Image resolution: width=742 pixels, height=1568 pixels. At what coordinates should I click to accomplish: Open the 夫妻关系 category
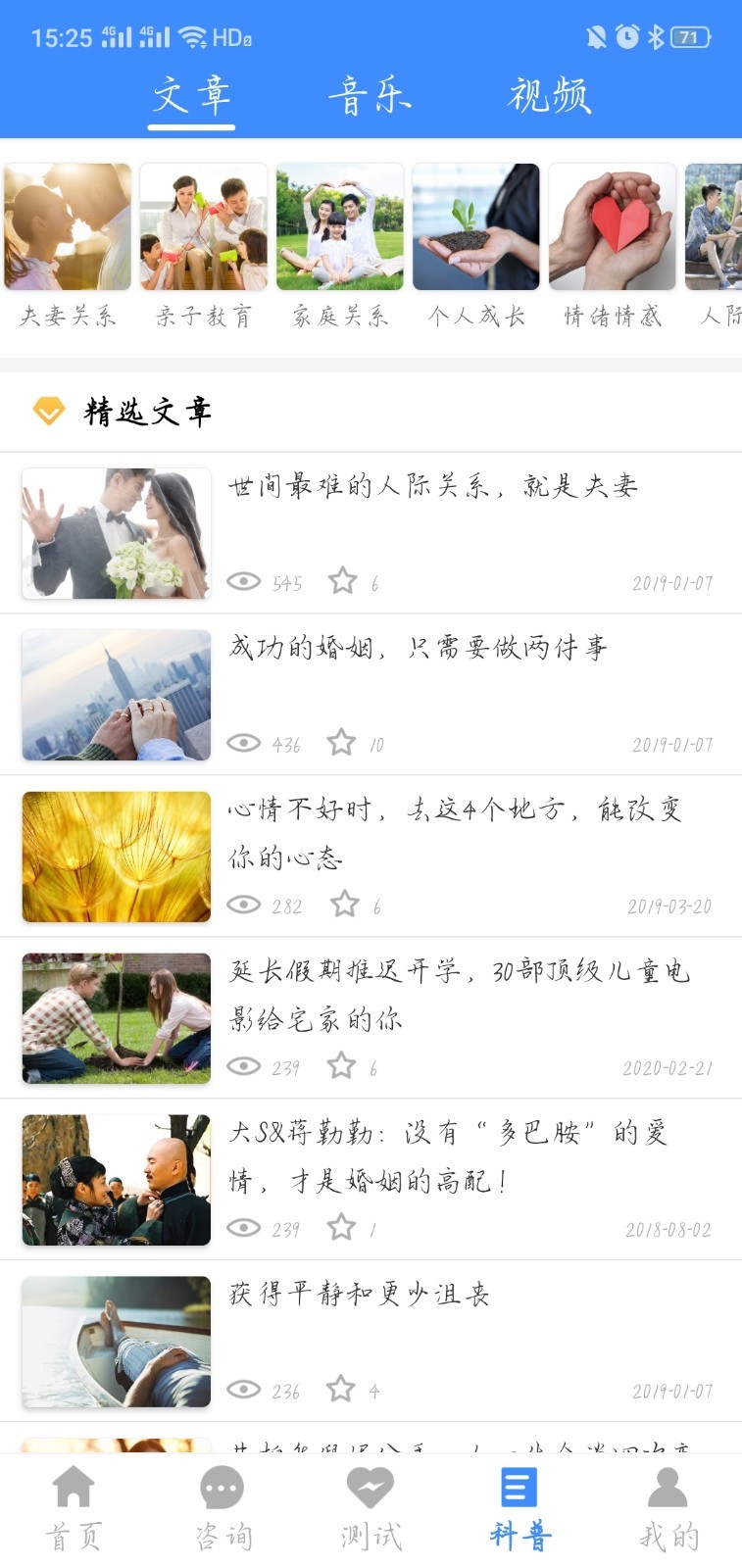point(68,245)
